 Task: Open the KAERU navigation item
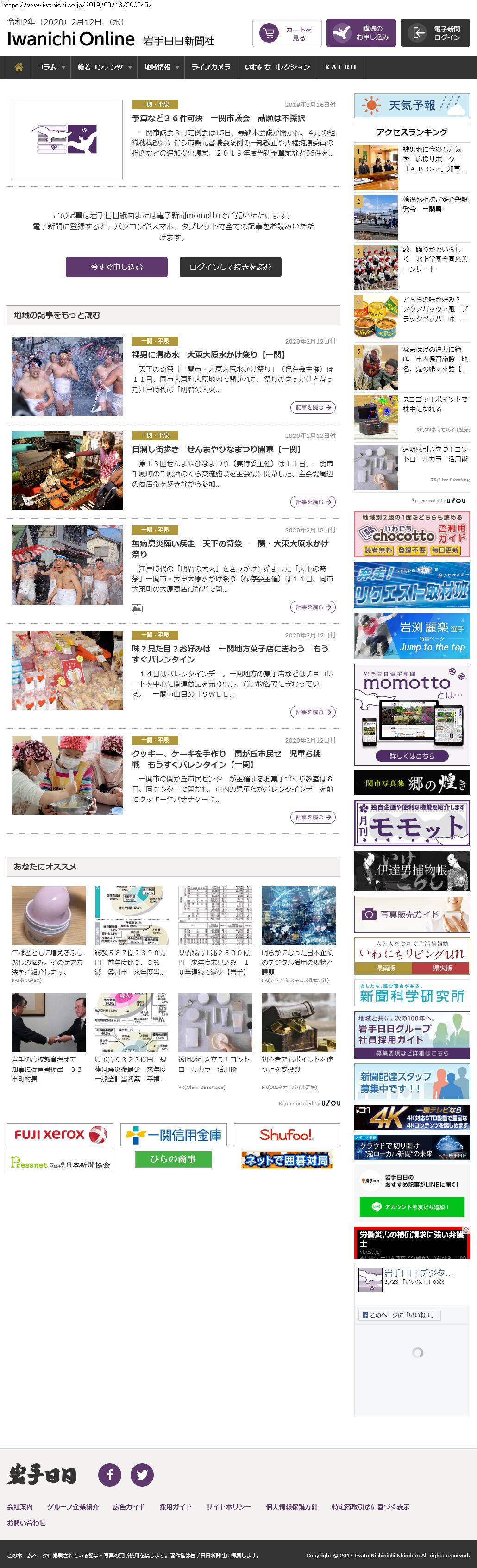pos(340,67)
